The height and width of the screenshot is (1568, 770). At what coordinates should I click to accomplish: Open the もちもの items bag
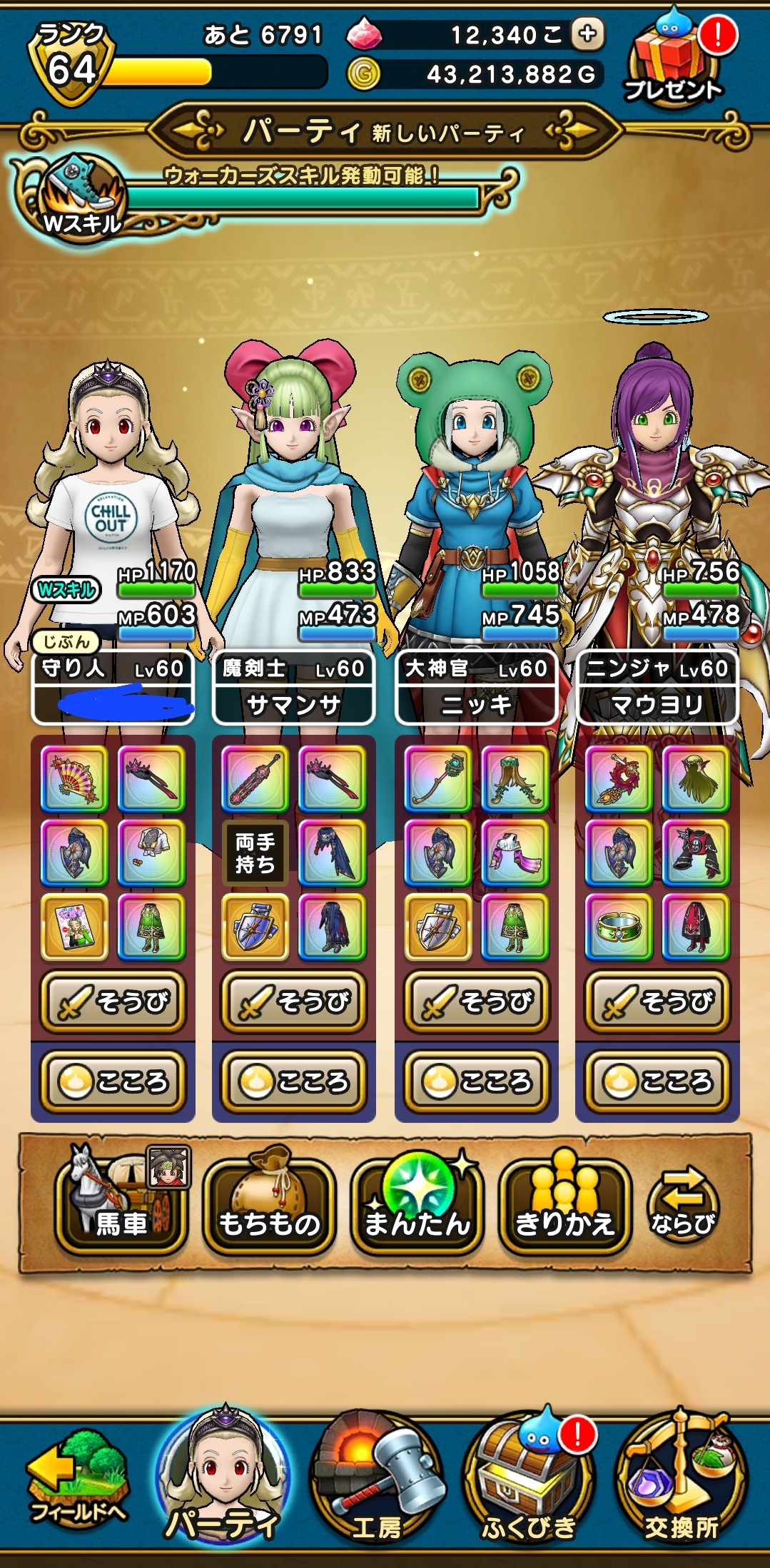tap(269, 1206)
